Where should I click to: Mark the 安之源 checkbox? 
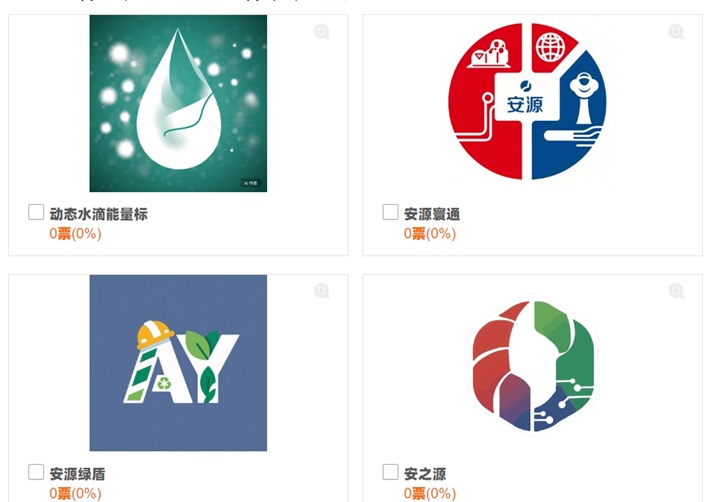[x=391, y=472]
